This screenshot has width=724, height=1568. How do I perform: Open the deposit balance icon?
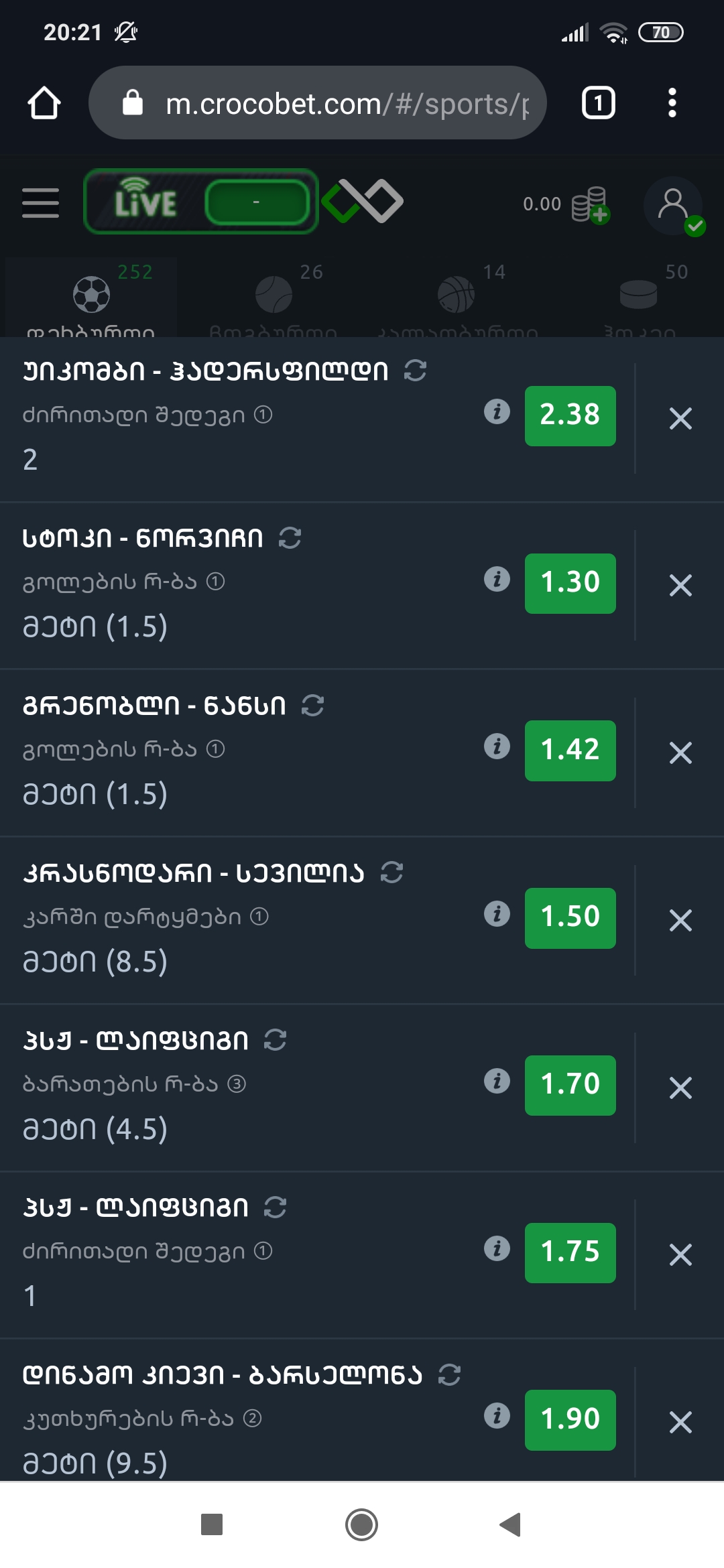click(590, 204)
